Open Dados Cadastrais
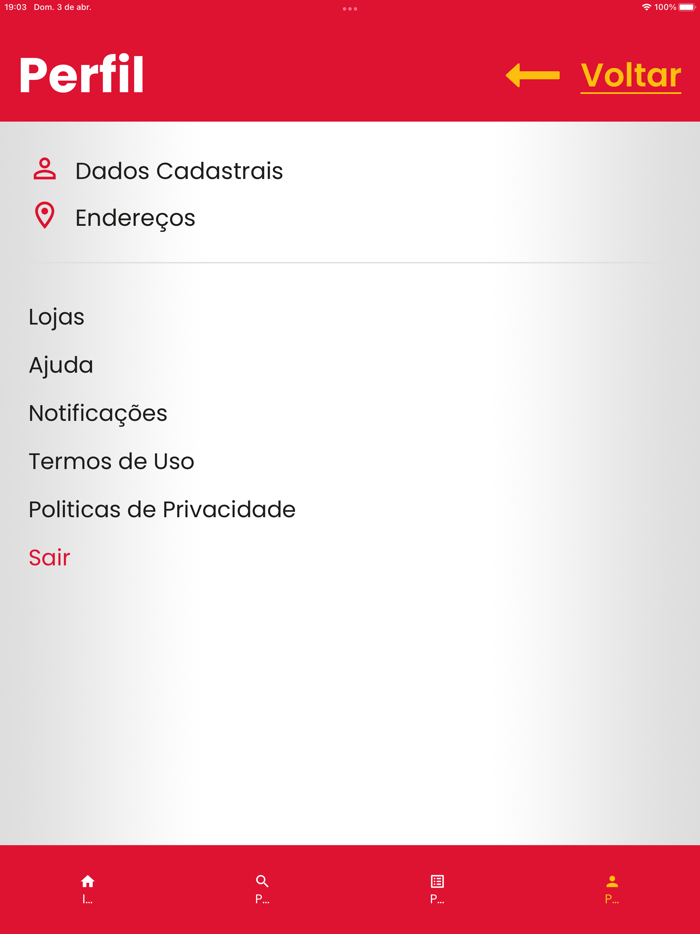 178,171
